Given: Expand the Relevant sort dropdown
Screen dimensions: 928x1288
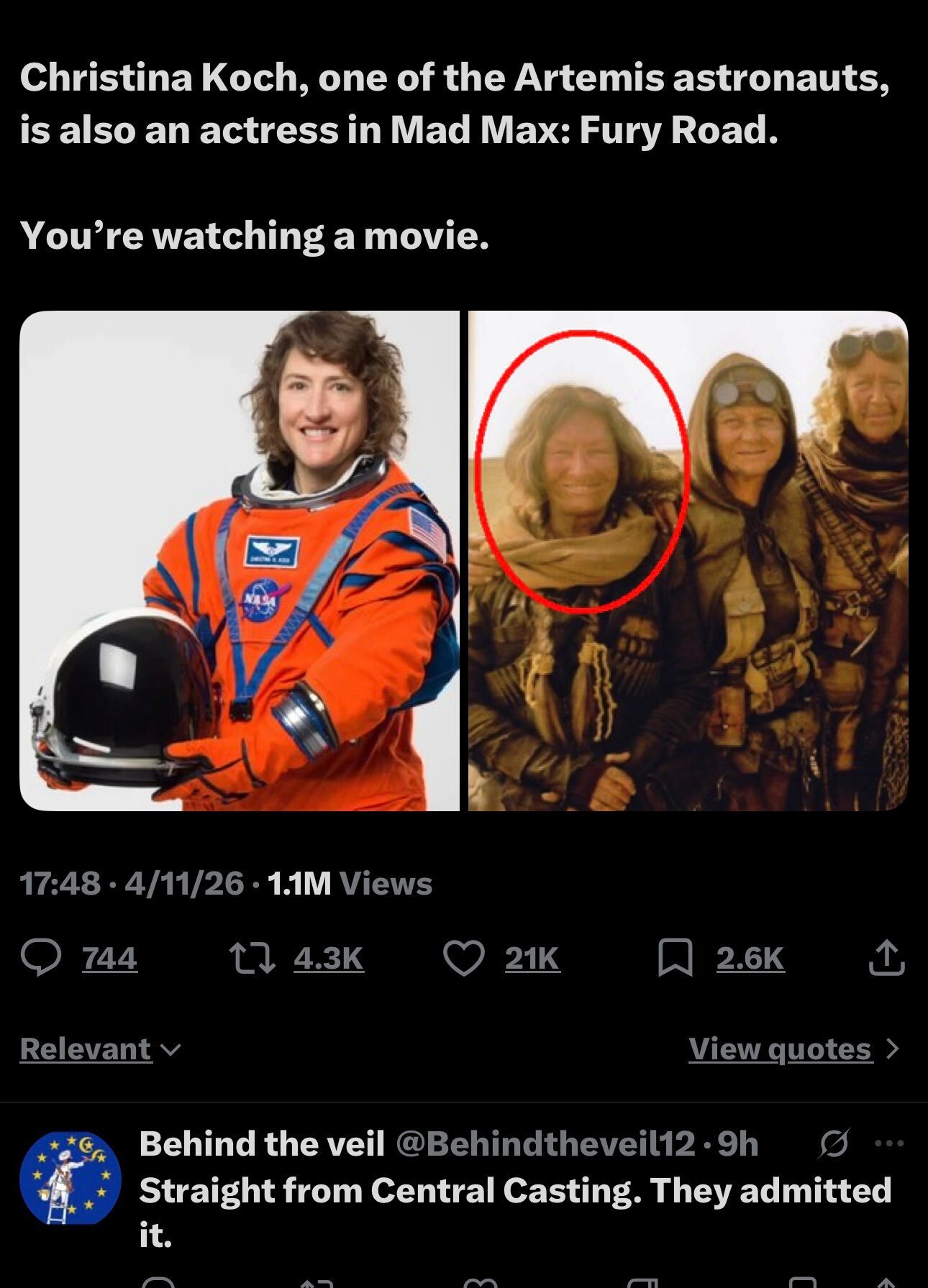Looking at the screenshot, I should 99,1049.
